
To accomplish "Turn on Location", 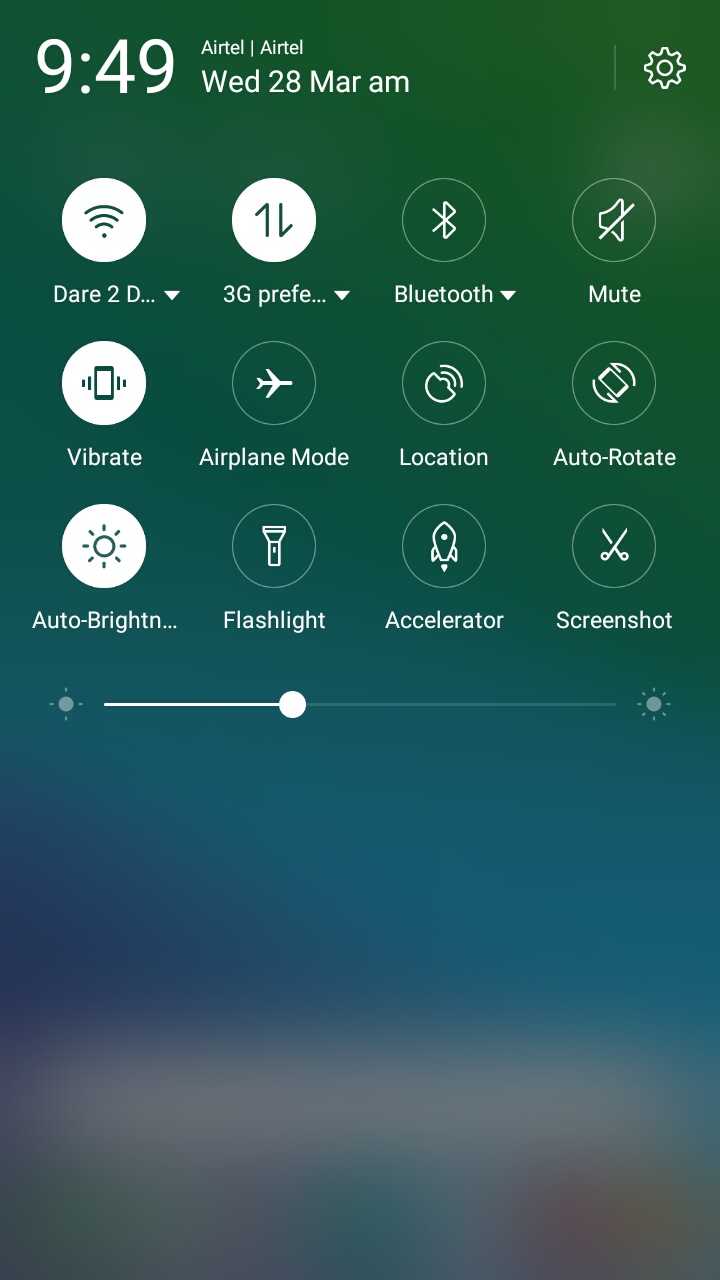I will [444, 383].
